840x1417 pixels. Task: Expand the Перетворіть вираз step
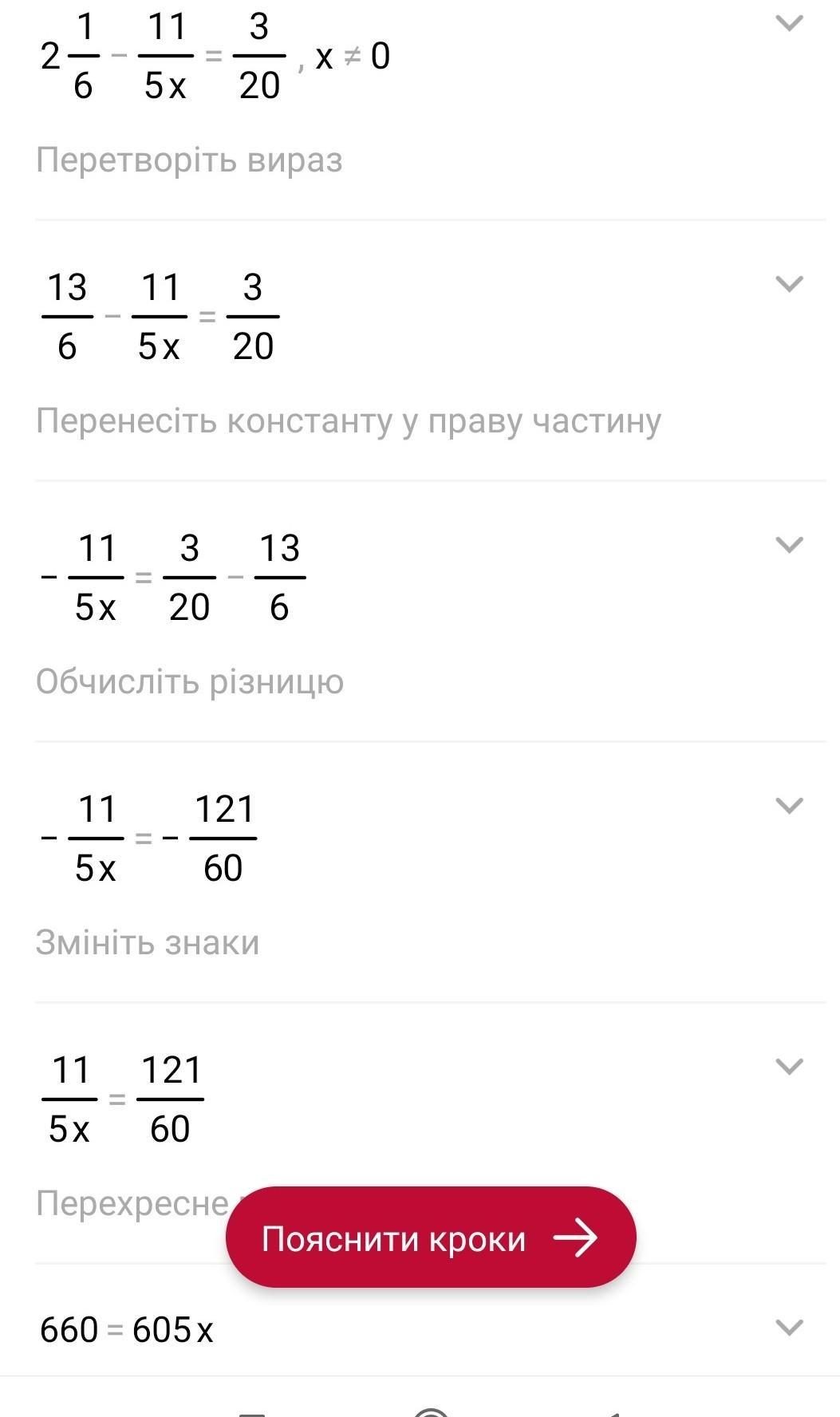(789, 23)
